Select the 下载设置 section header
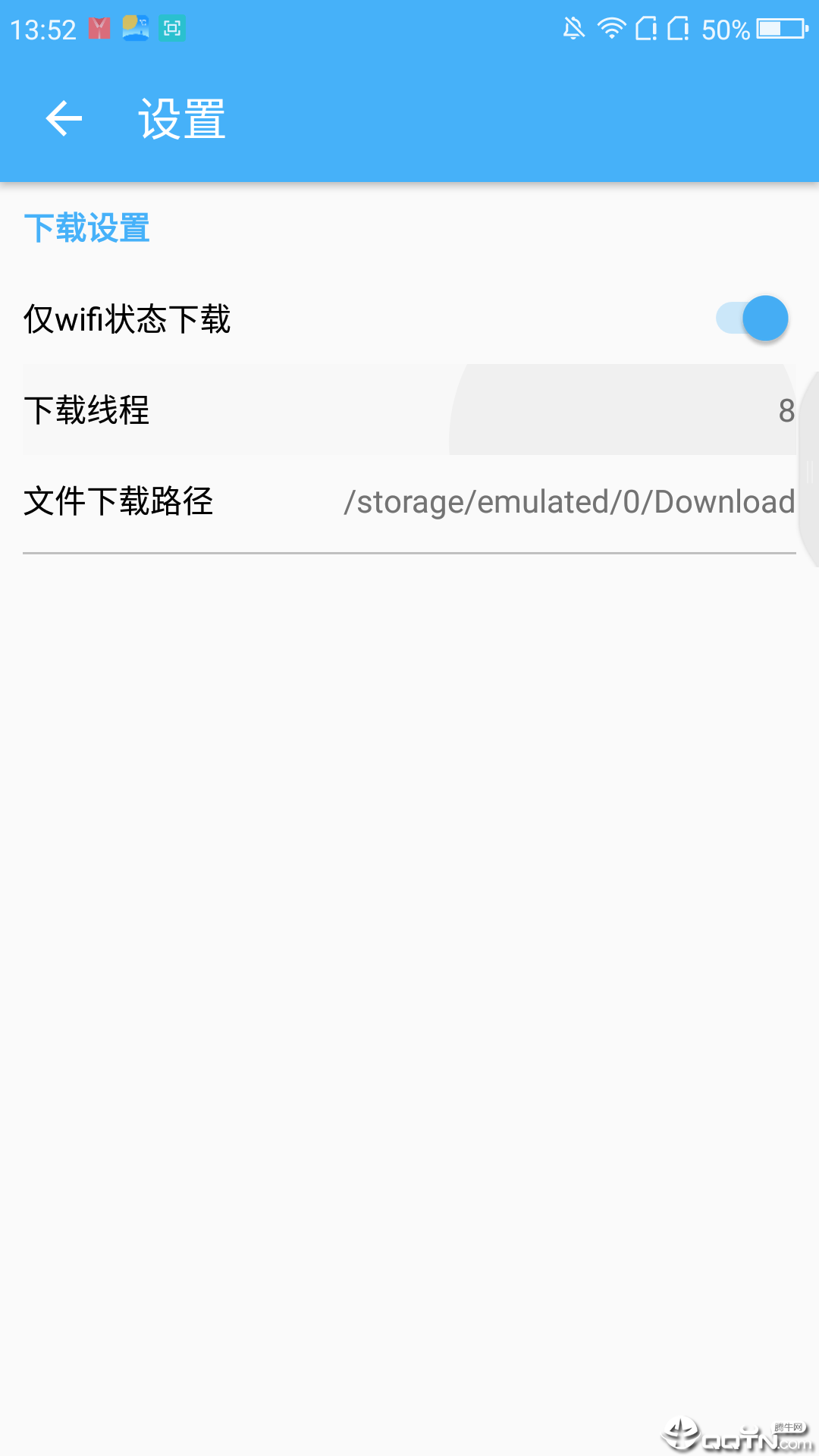This screenshot has height=1456, width=819. [x=86, y=226]
